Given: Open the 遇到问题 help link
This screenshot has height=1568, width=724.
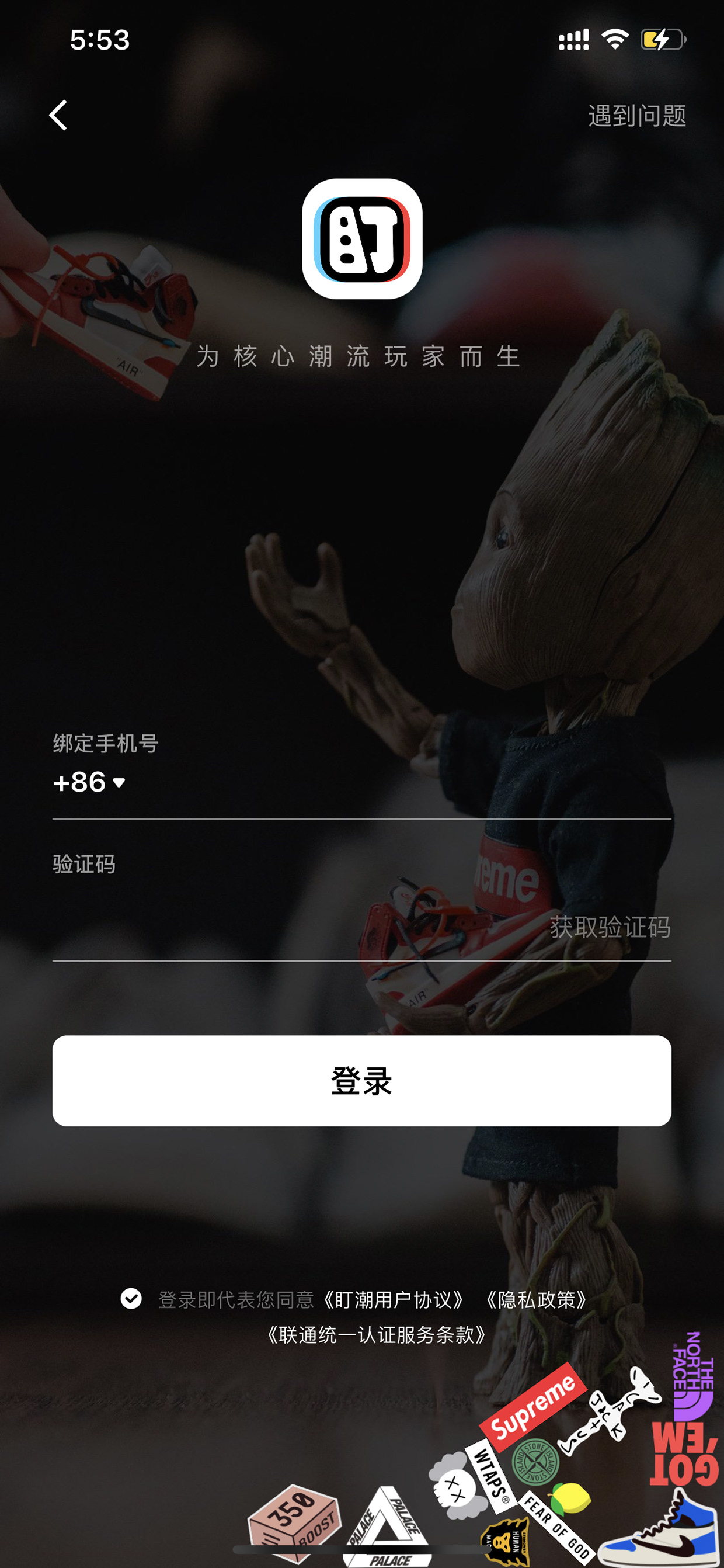Looking at the screenshot, I should [x=637, y=116].
